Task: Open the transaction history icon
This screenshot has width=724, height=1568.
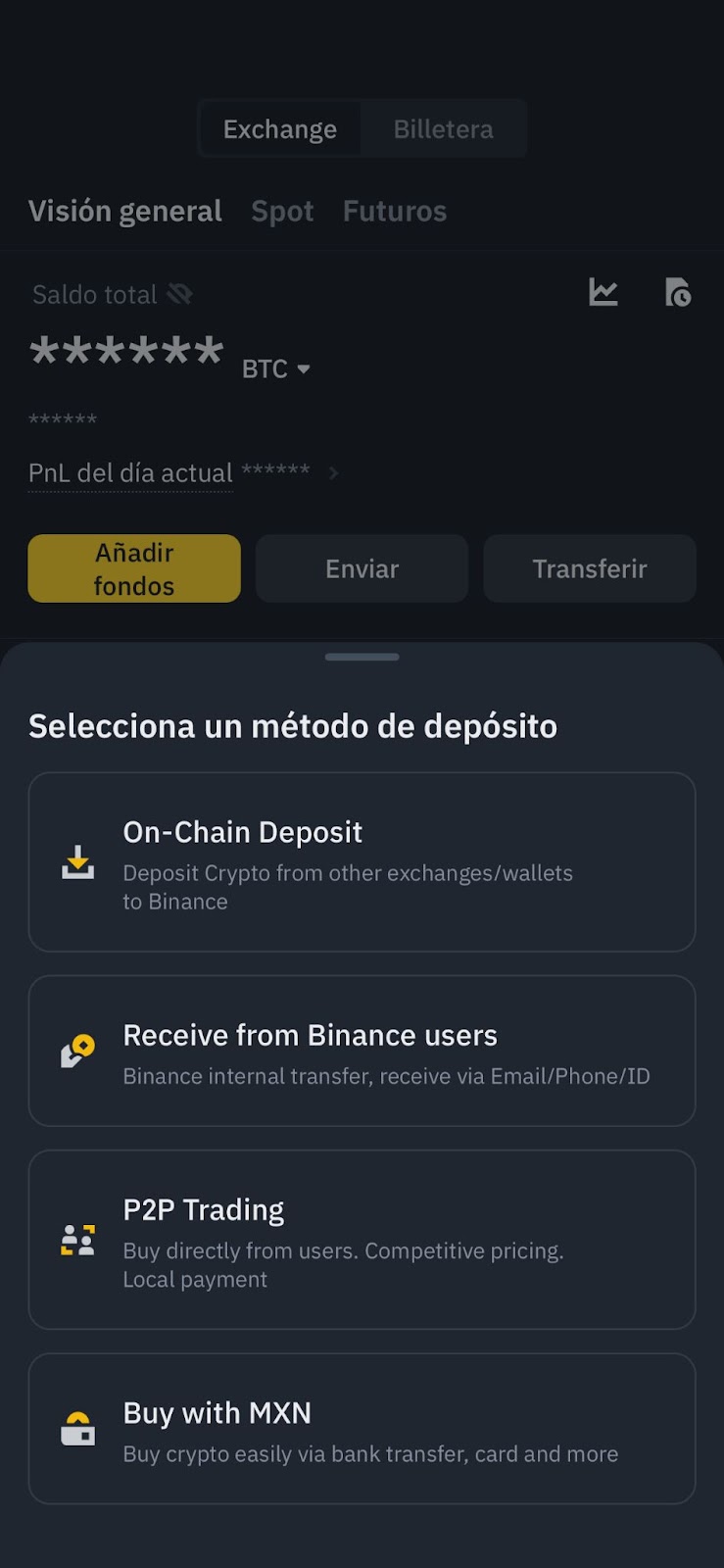Action: [x=677, y=292]
